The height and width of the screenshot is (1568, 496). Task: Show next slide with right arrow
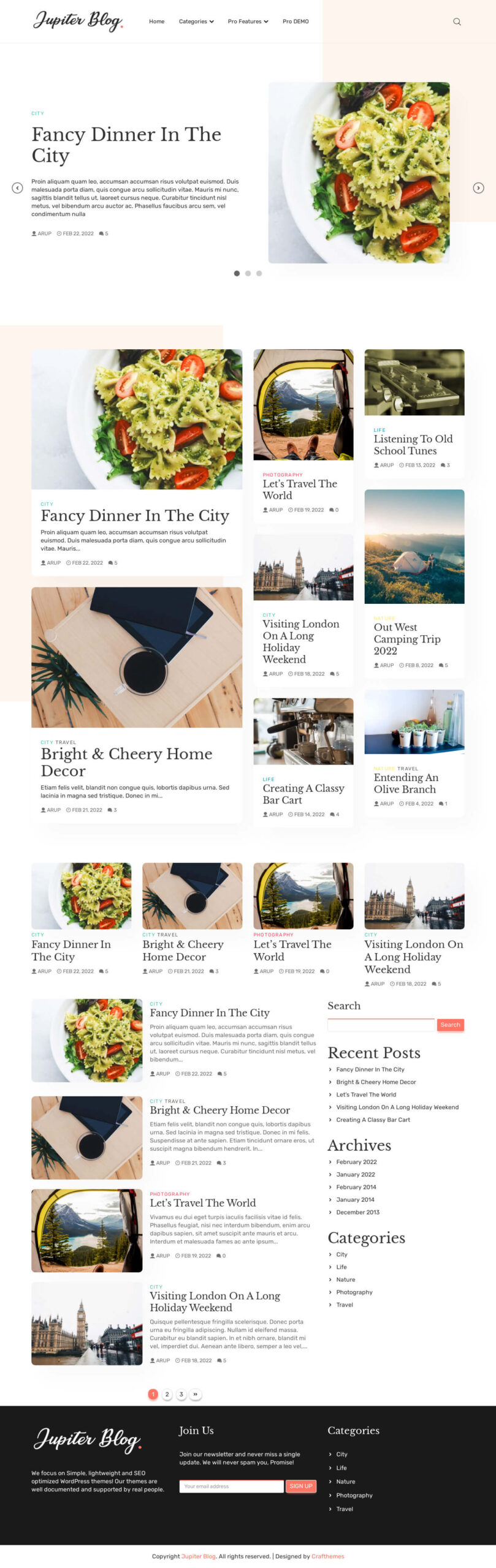[x=478, y=188]
